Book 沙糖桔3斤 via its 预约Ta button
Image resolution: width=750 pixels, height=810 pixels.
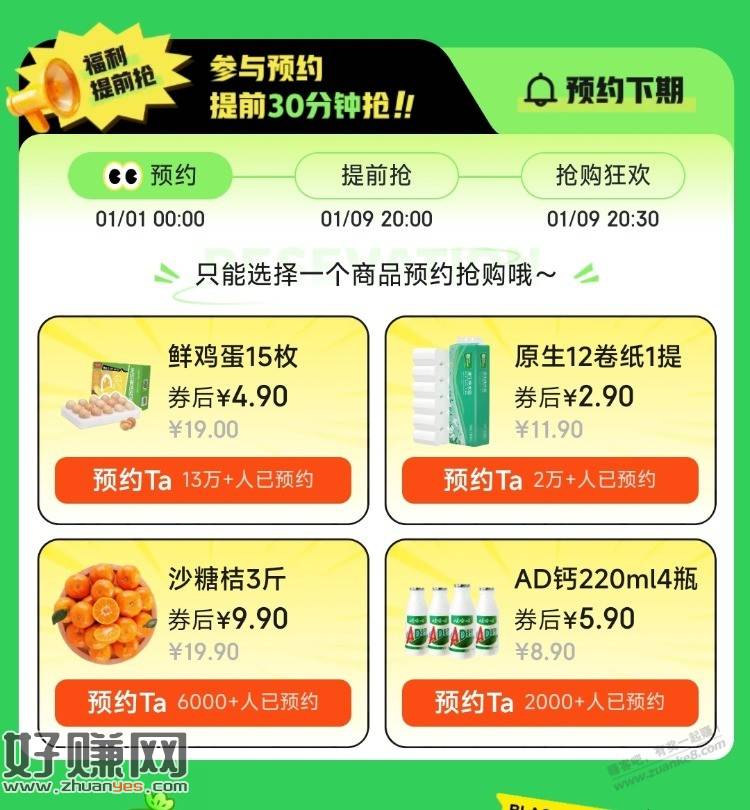coord(203,702)
